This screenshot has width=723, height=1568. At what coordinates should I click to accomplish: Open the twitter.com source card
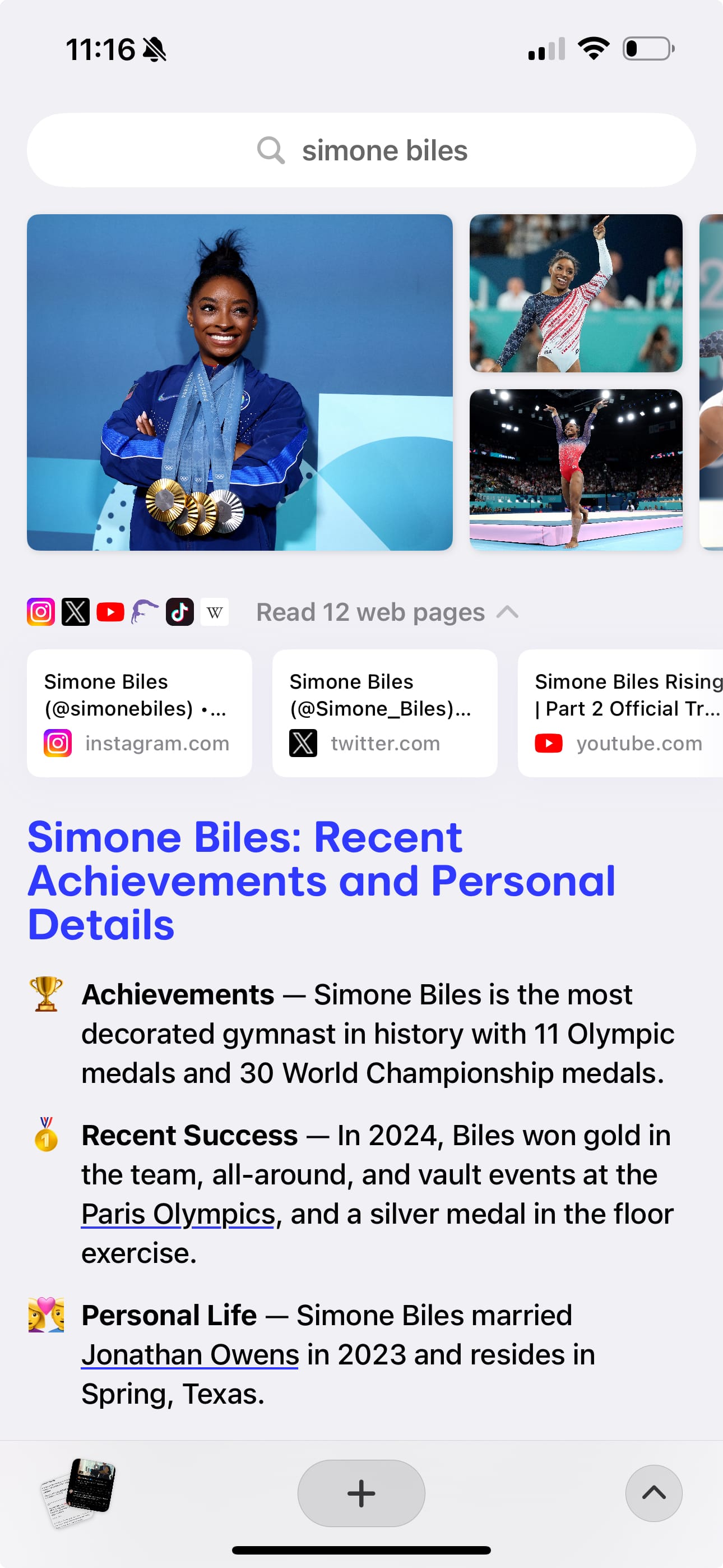tap(384, 713)
